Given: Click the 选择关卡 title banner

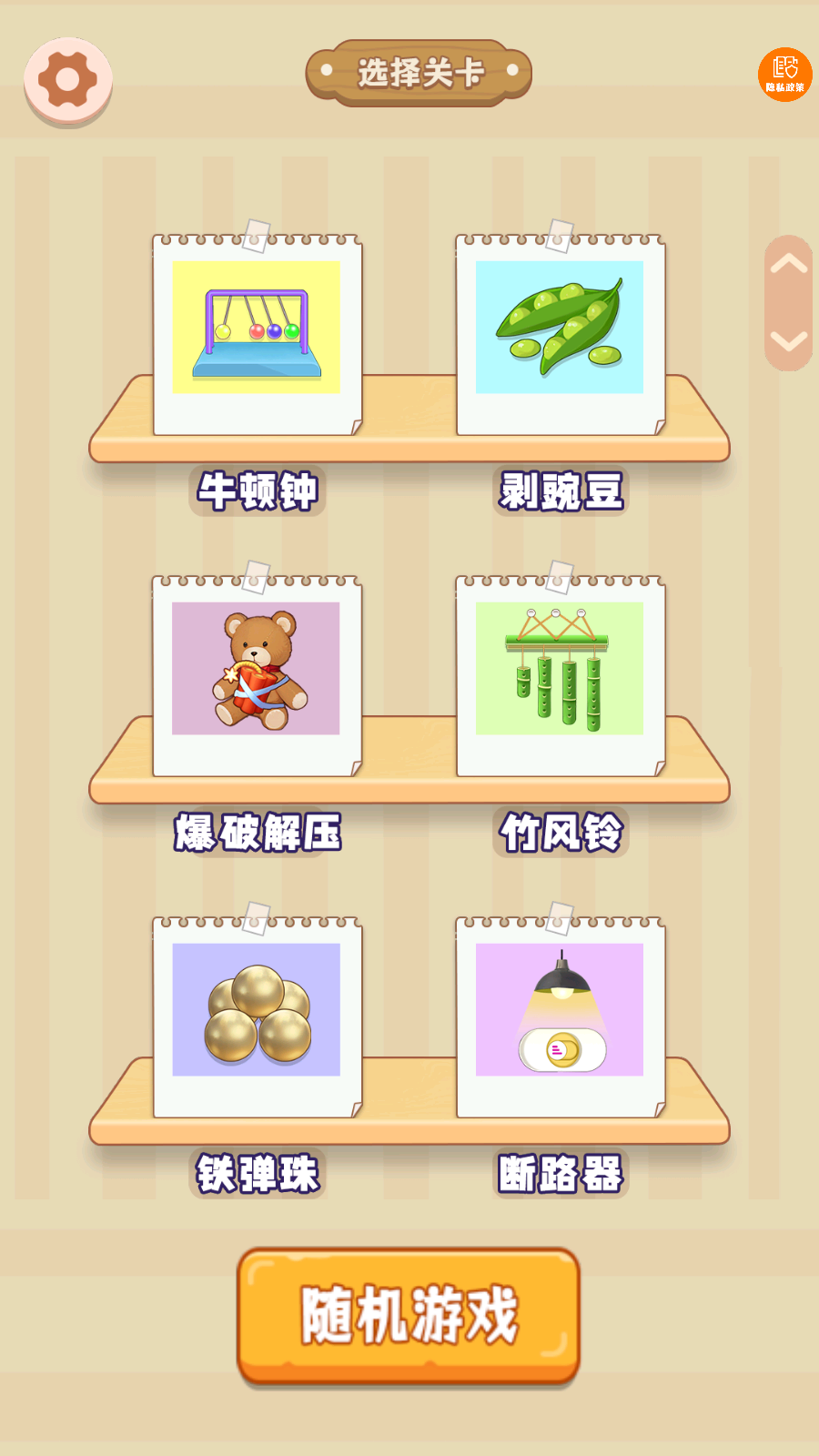Looking at the screenshot, I should click(420, 71).
